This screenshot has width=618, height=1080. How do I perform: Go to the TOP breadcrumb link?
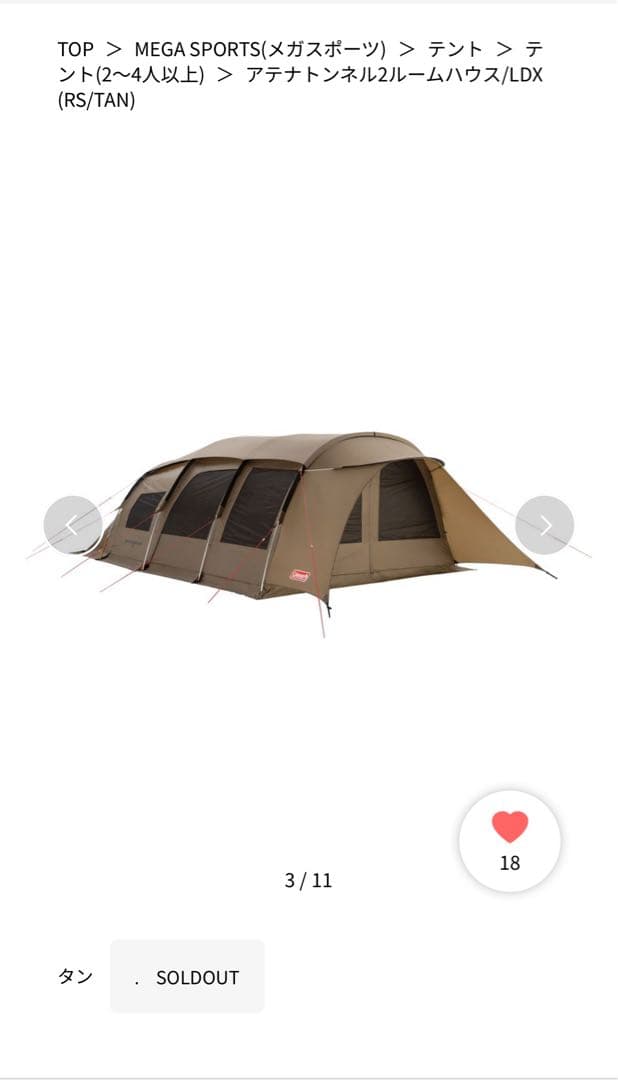(75, 49)
